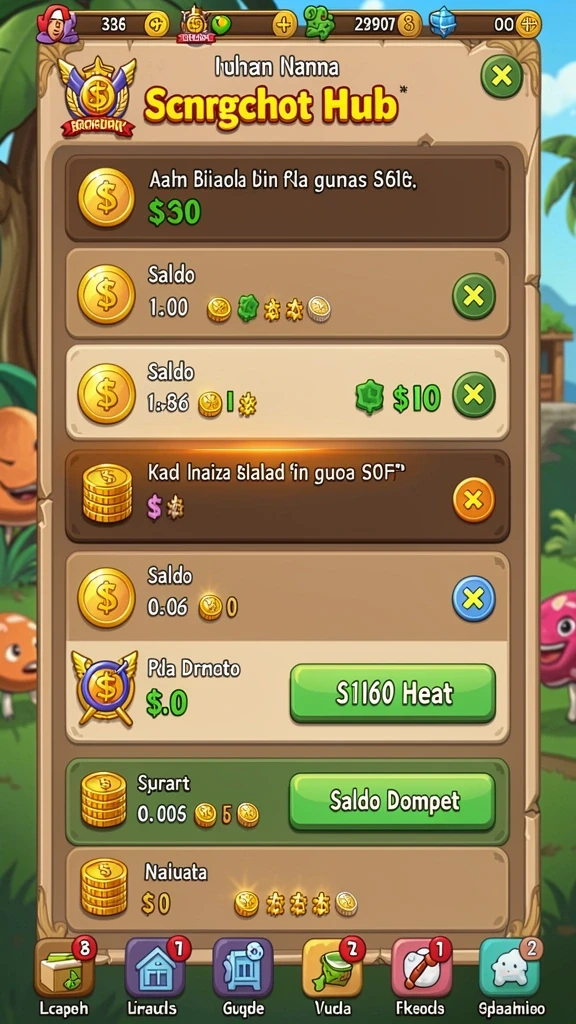Switch to the Lrauds tab
576x1024 pixels.
[151, 977]
